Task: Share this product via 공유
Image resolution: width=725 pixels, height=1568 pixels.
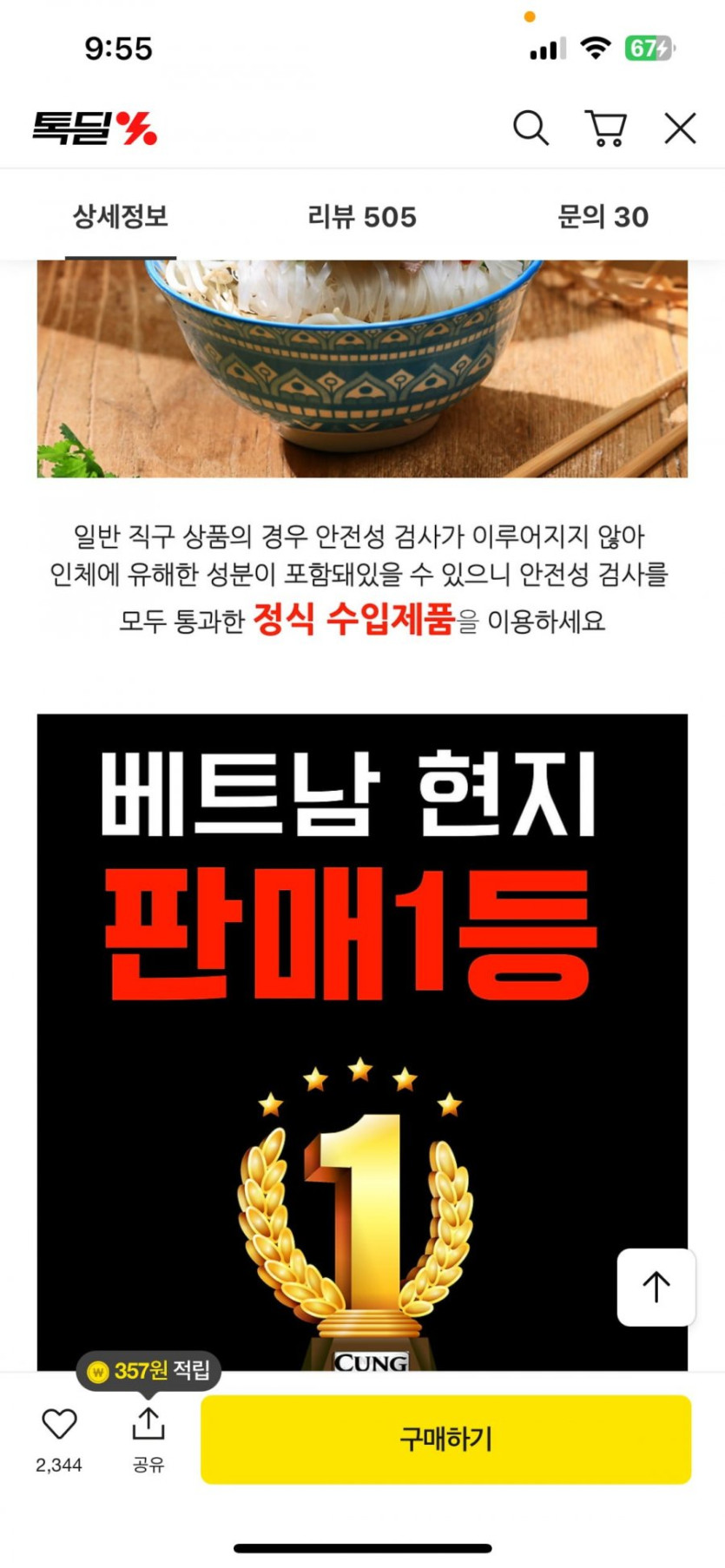Action: [148, 1439]
